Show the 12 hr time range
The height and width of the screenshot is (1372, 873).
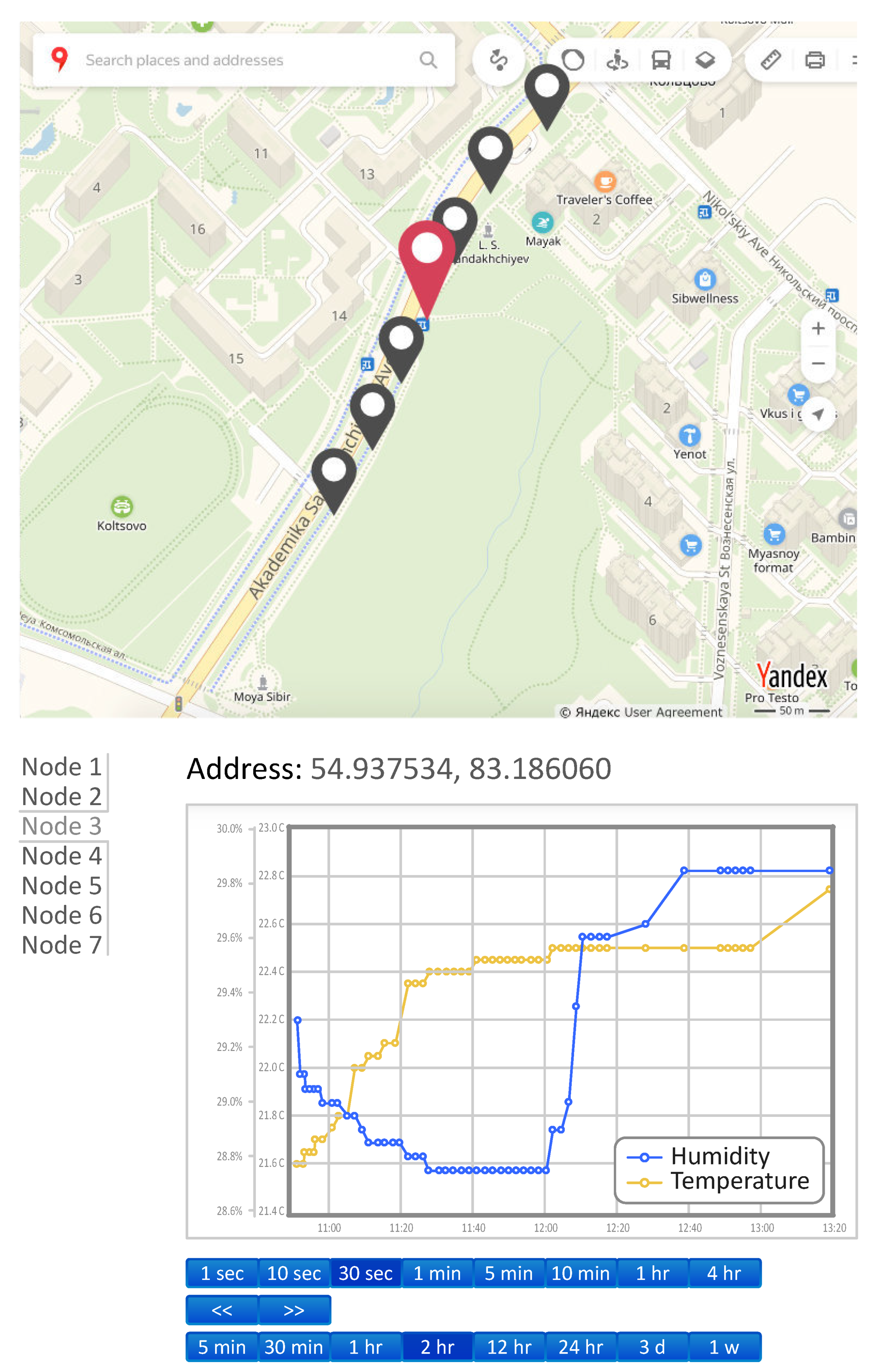pos(509,1347)
